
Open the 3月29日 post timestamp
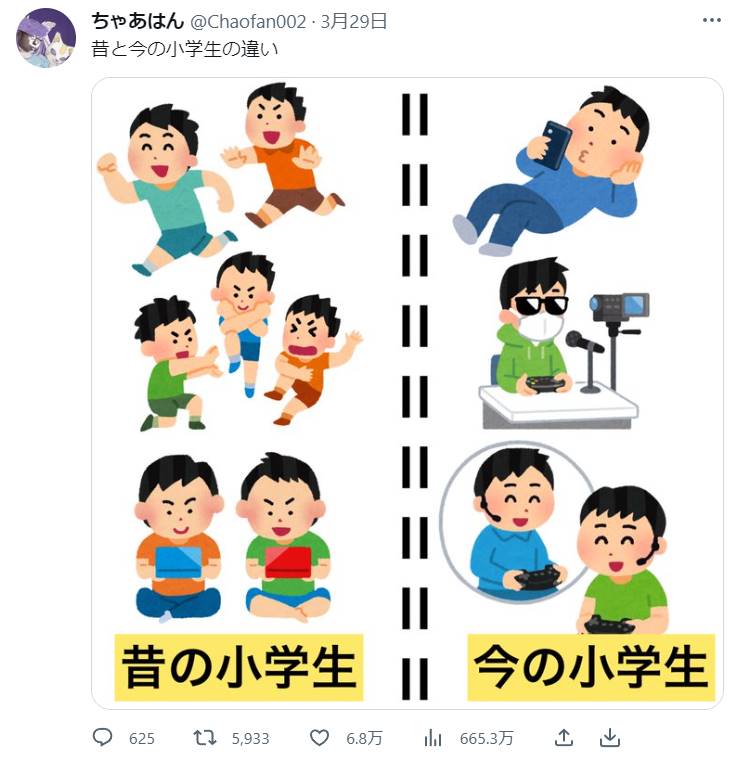click(353, 21)
